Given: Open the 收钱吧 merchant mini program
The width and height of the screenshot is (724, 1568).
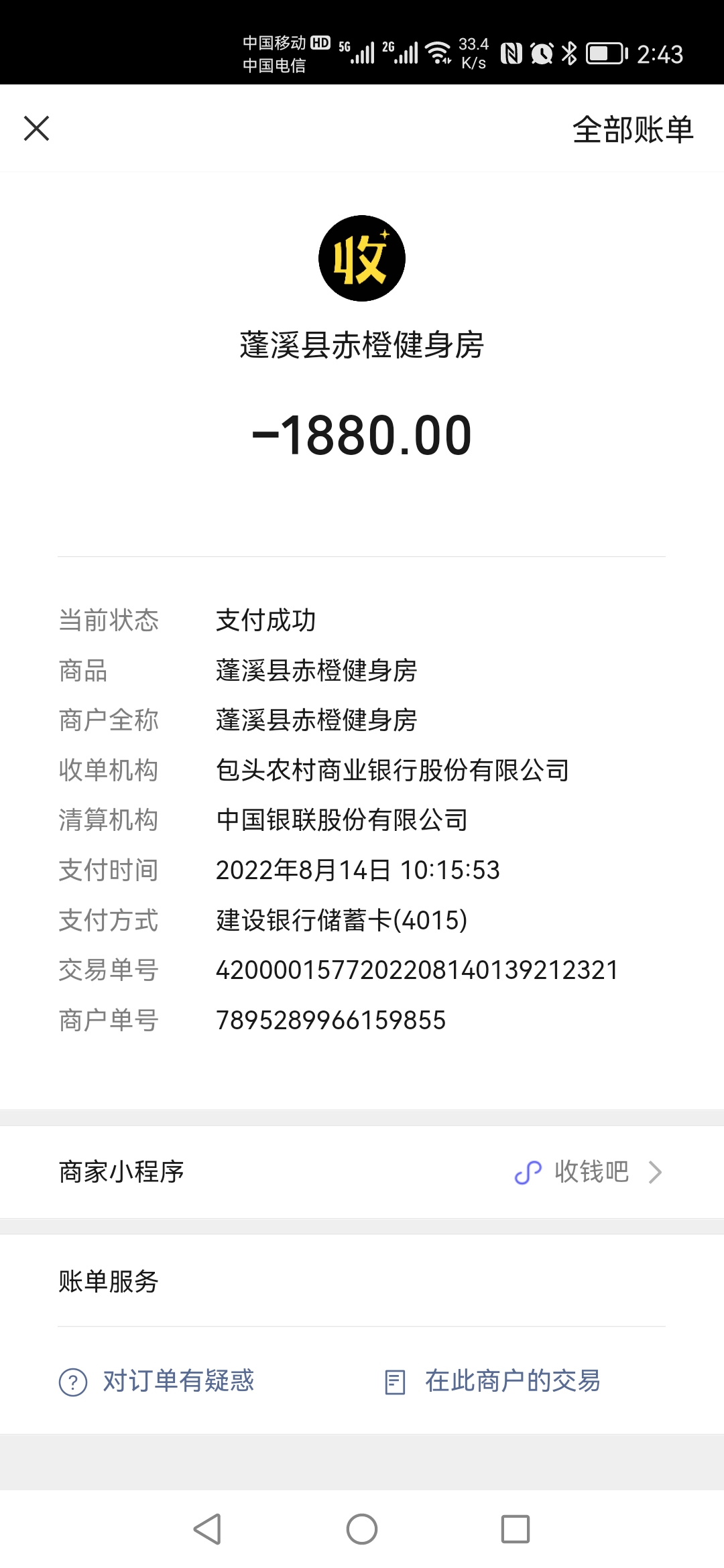Looking at the screenshot, I should pyautogui.click(x=589, y=1172).
